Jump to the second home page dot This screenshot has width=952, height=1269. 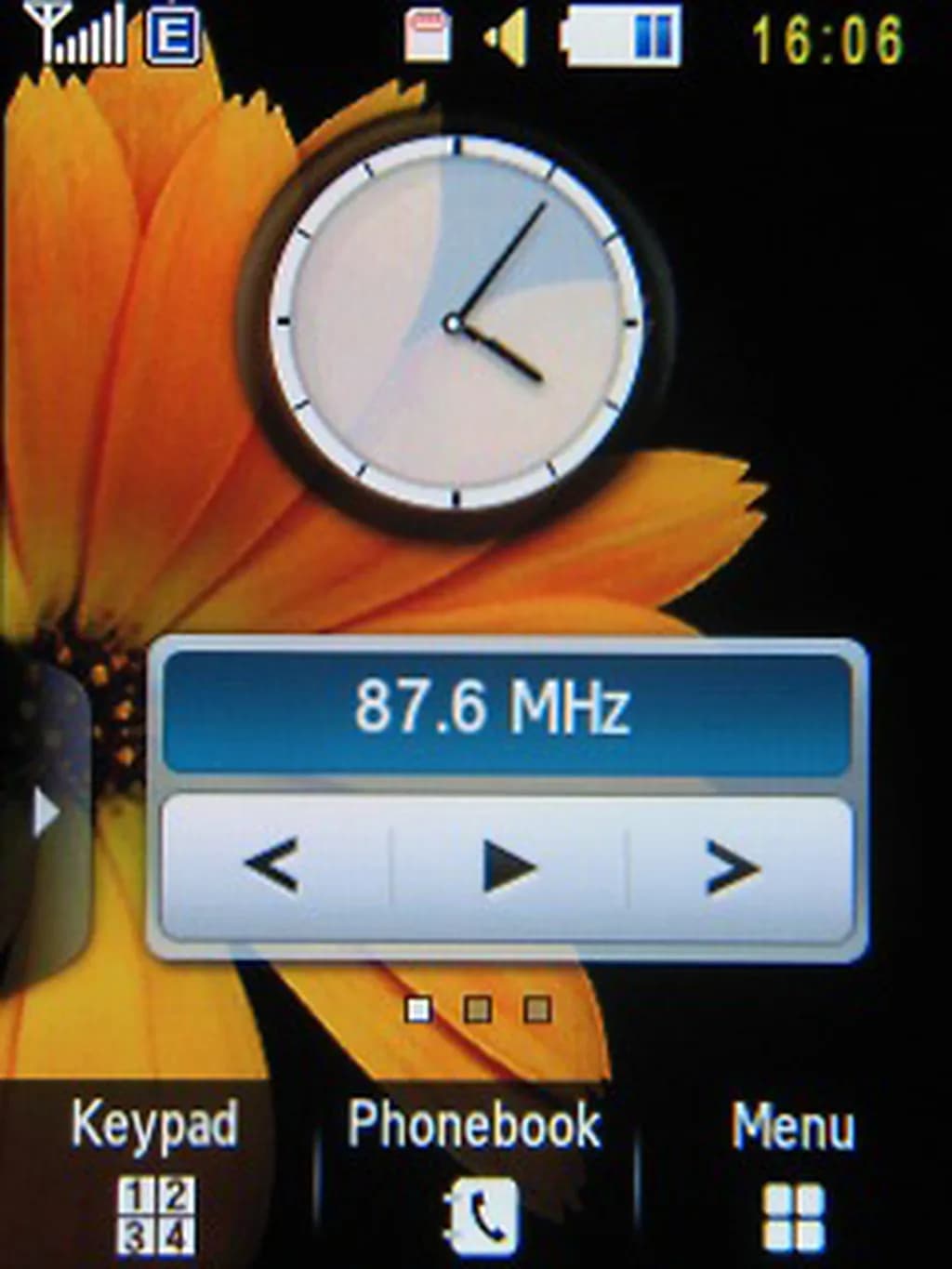click(478, 1010)
